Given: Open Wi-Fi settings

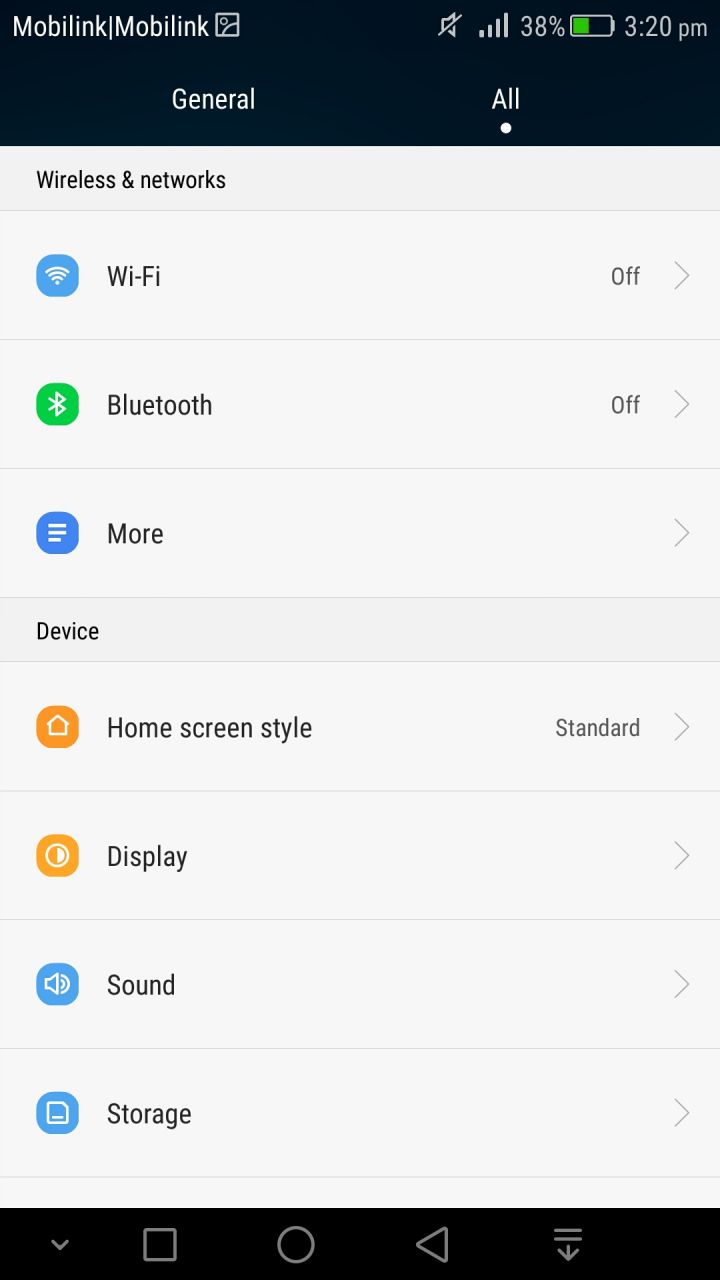Looking at the screenshot, I should [360, 276].
